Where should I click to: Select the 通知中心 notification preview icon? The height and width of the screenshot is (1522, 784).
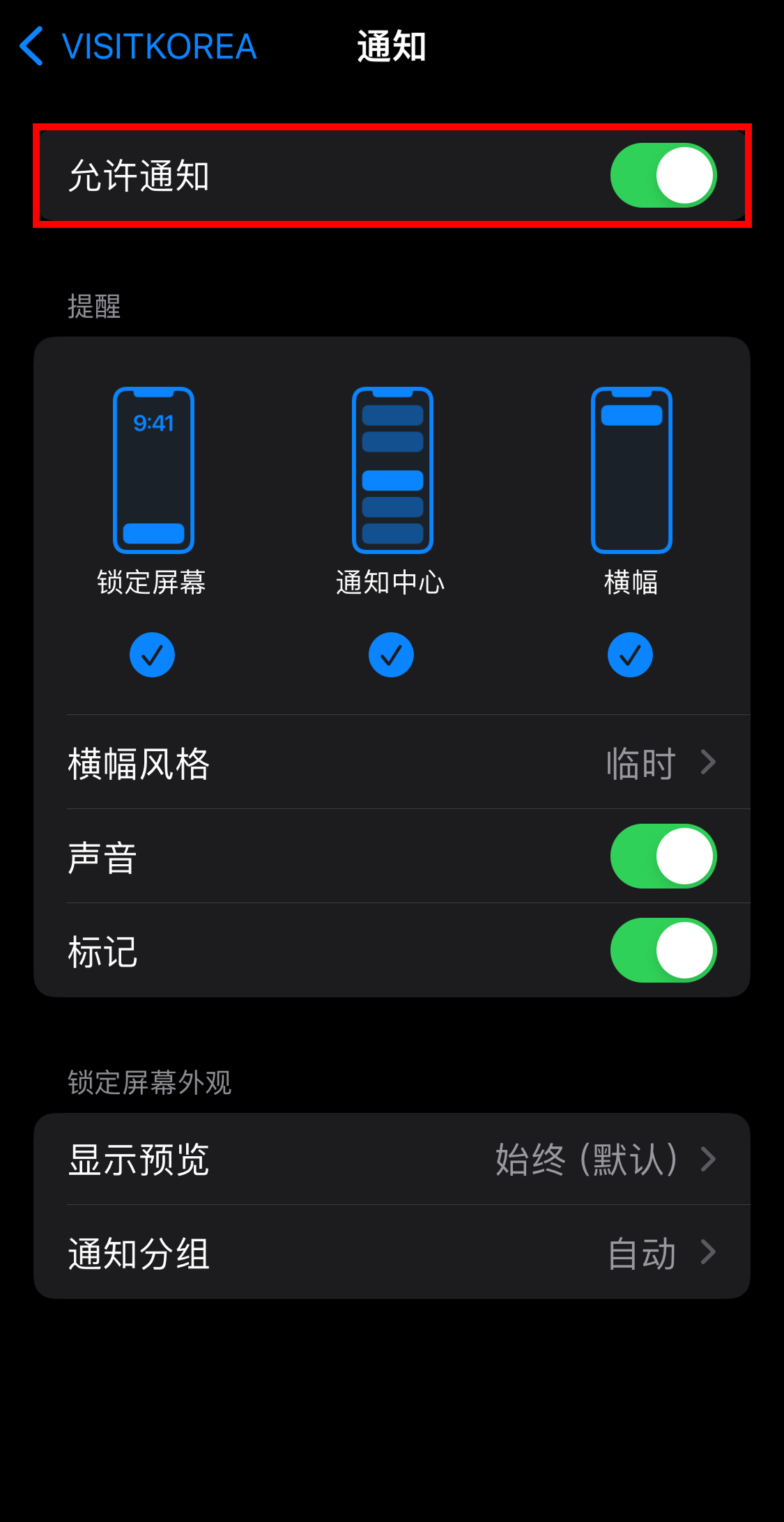click(391, 468)
